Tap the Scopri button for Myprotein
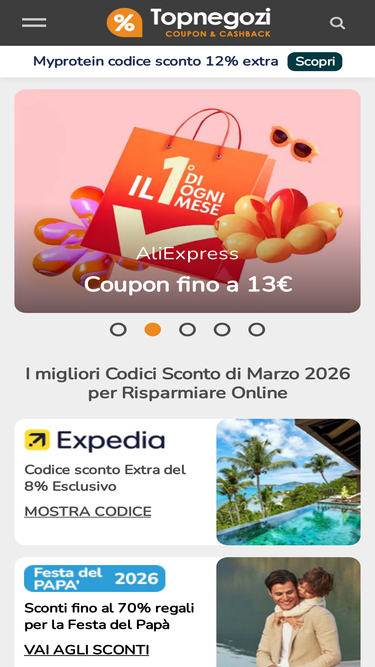Screen dimensions: 375x667 [315, 62]
